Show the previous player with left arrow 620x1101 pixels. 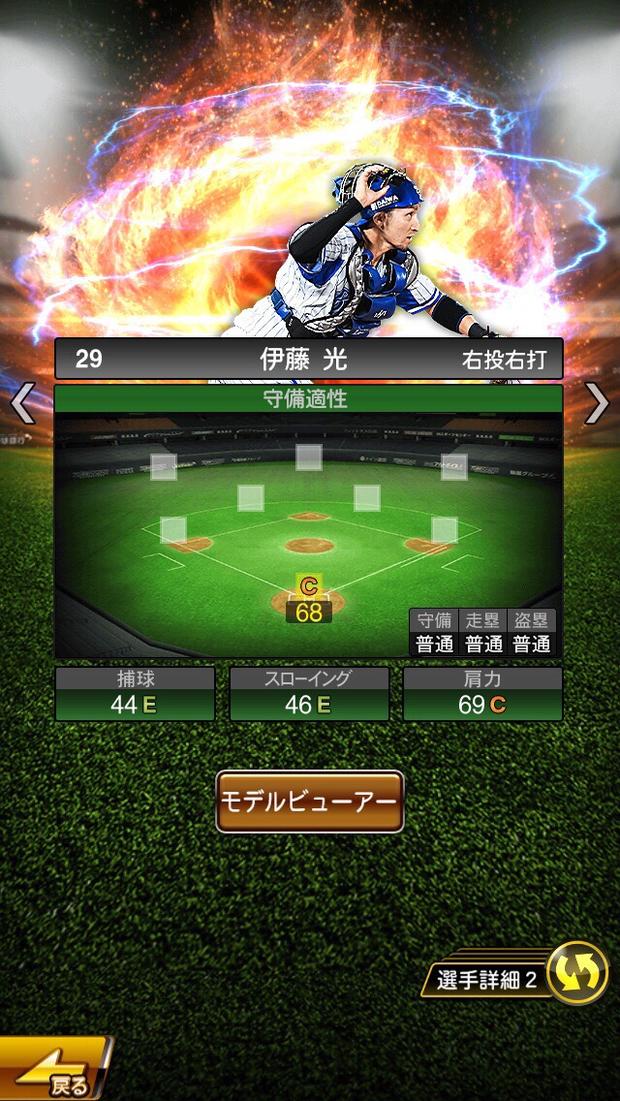pyautogui.click(x=22, y=403)
